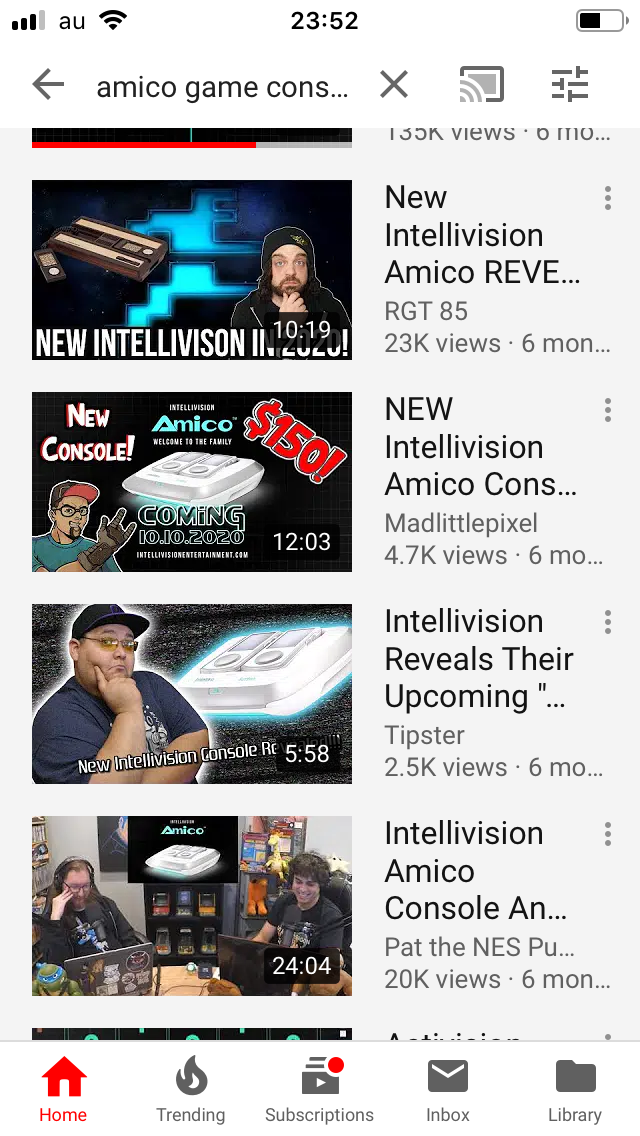Screen dimensions: 640x1136
Task: Open search filters
Action: [x=570, y=85]
